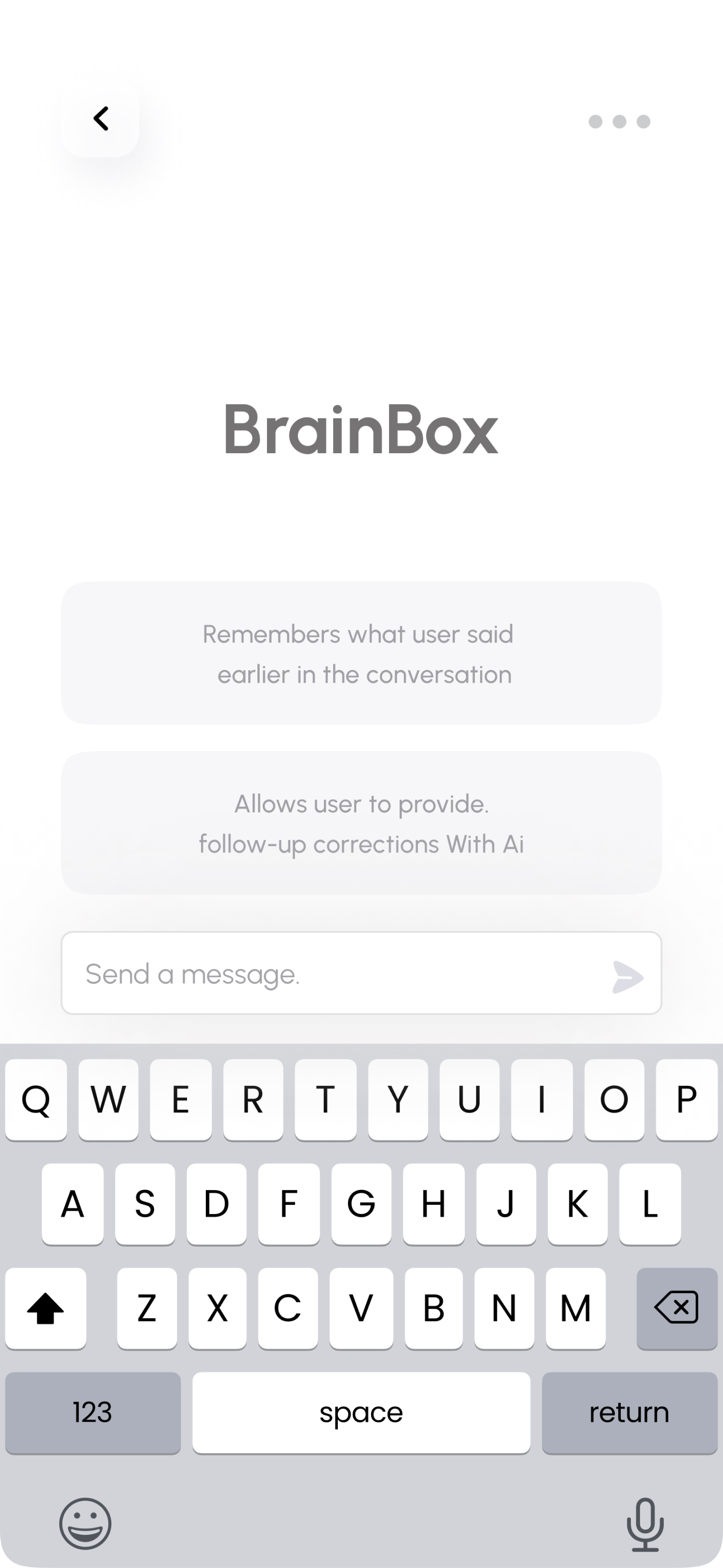Send the message with the arrow icon
The height and width of the screenshot is (1568, 723).
[x=628, y=977]
